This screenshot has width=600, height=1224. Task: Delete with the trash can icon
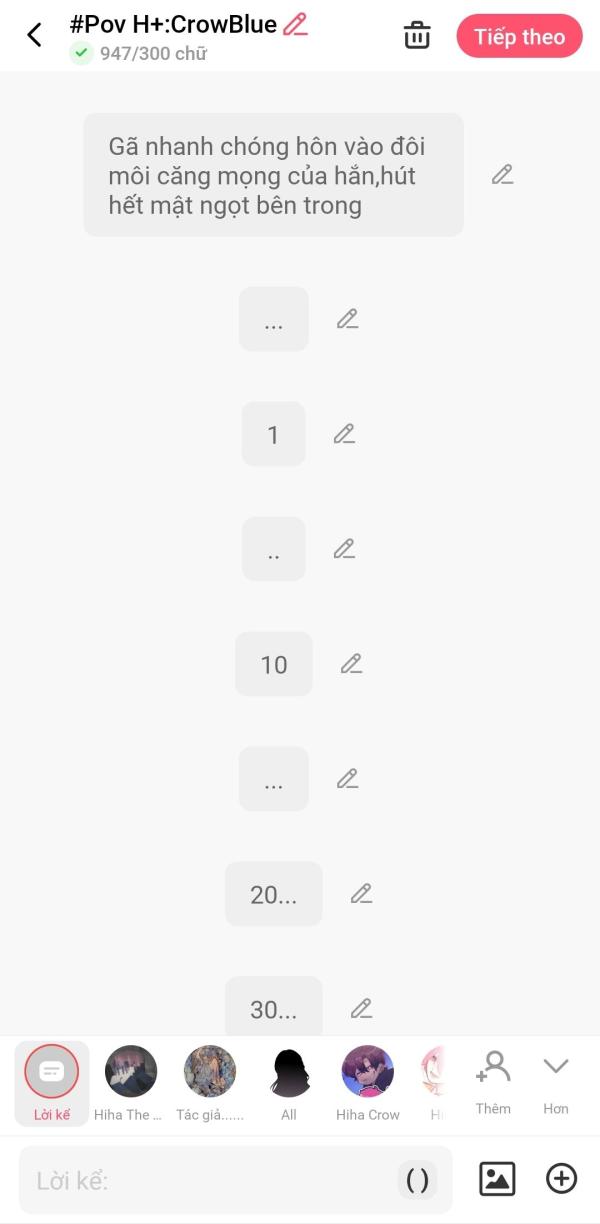pyautogui.click(x=417, y=36)
